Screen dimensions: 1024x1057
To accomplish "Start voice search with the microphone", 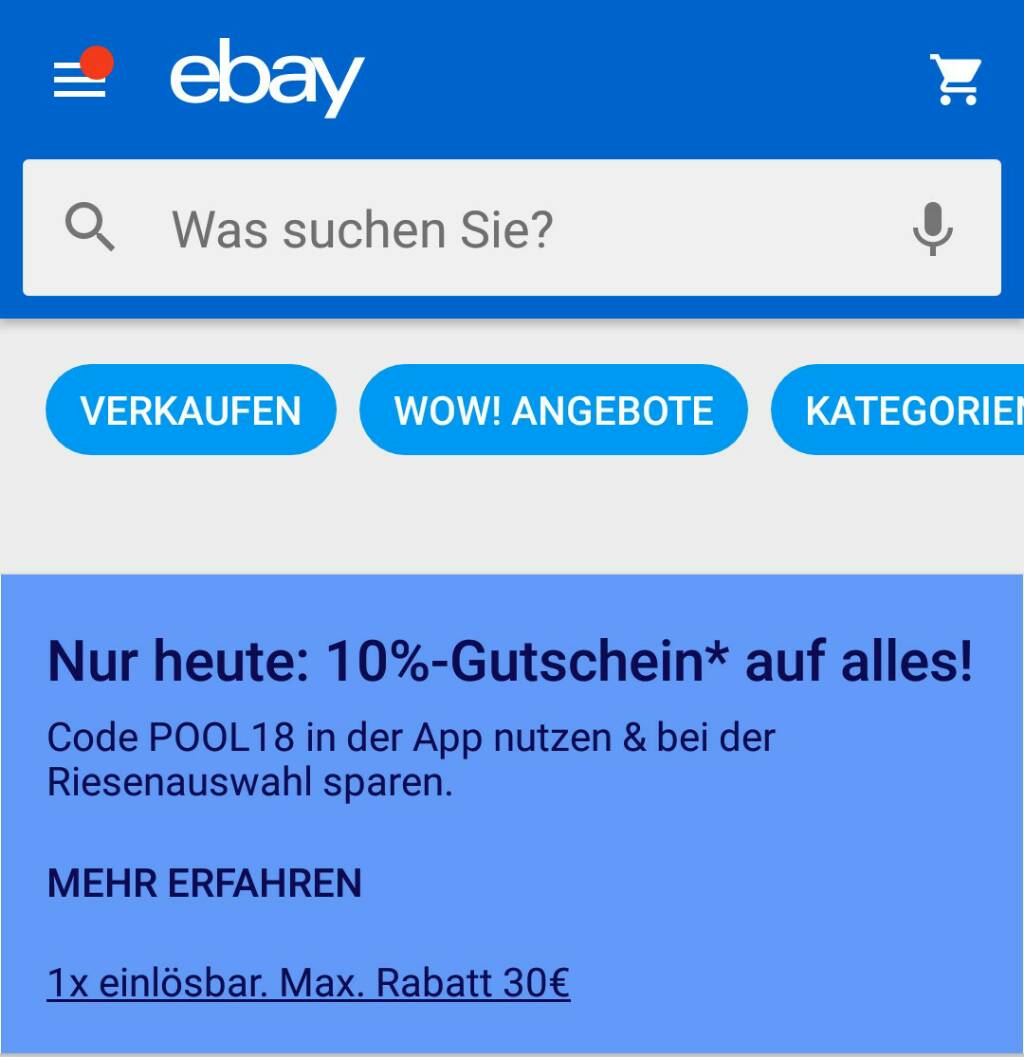I will tap(932, 229).
